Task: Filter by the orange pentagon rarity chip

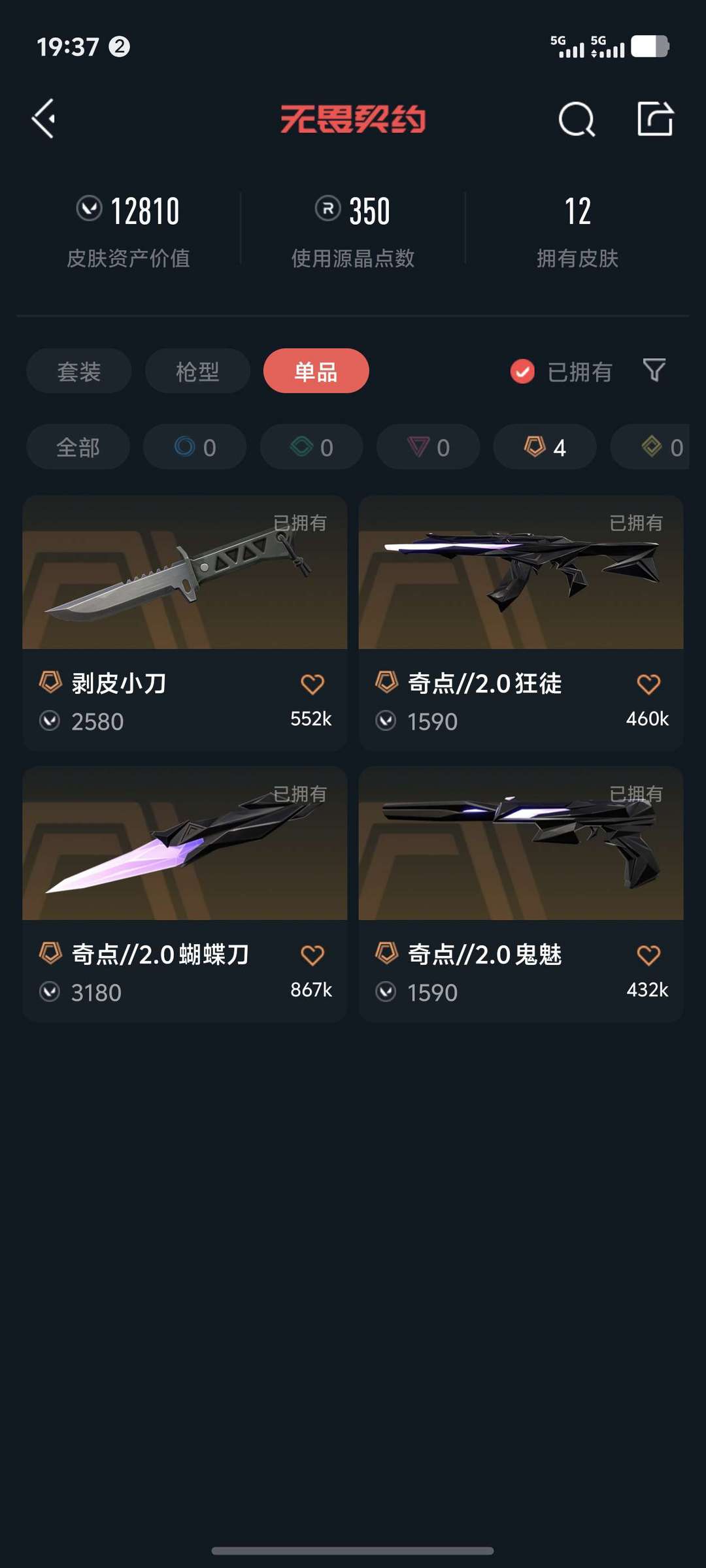Action: (x=545, y=447)
